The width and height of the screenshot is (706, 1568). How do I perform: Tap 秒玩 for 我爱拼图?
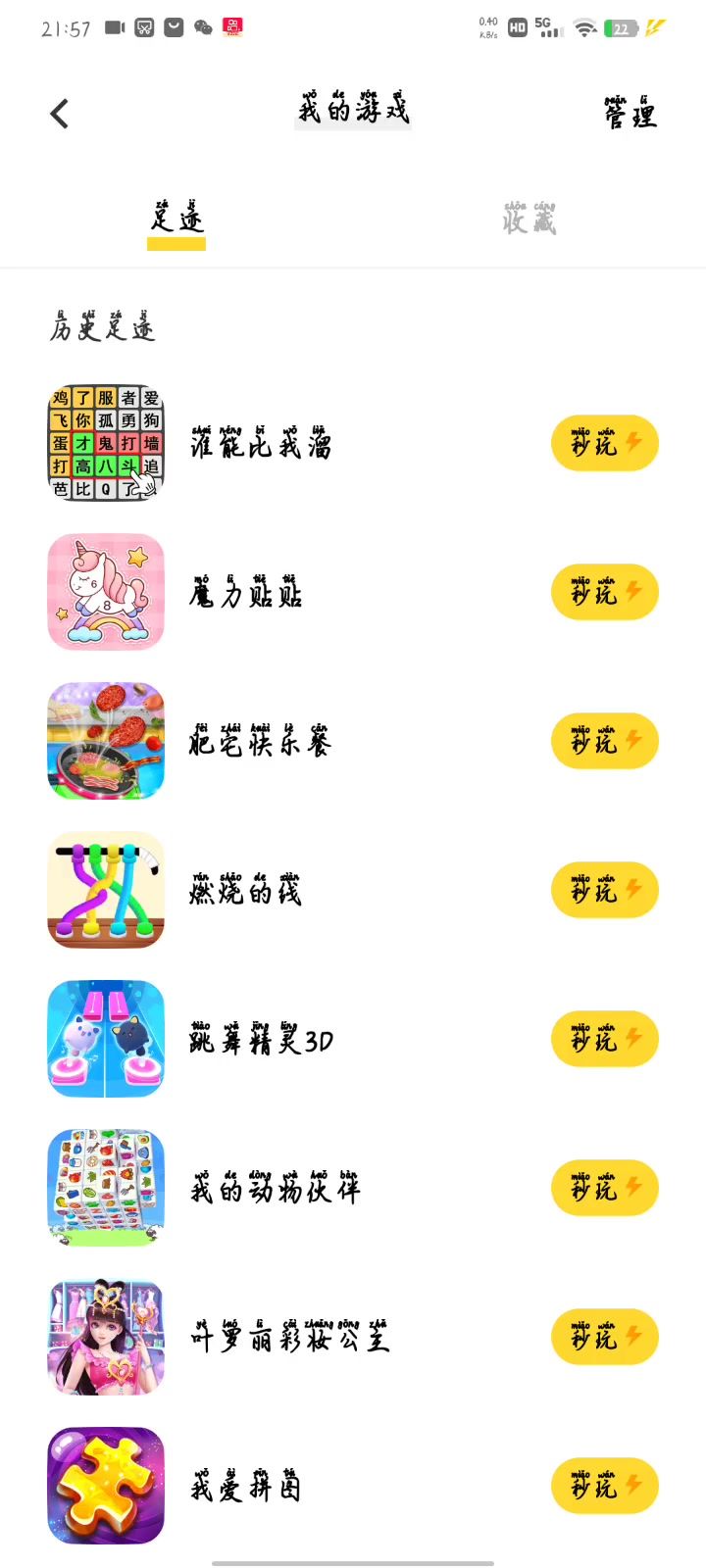tap(604, 1486)
